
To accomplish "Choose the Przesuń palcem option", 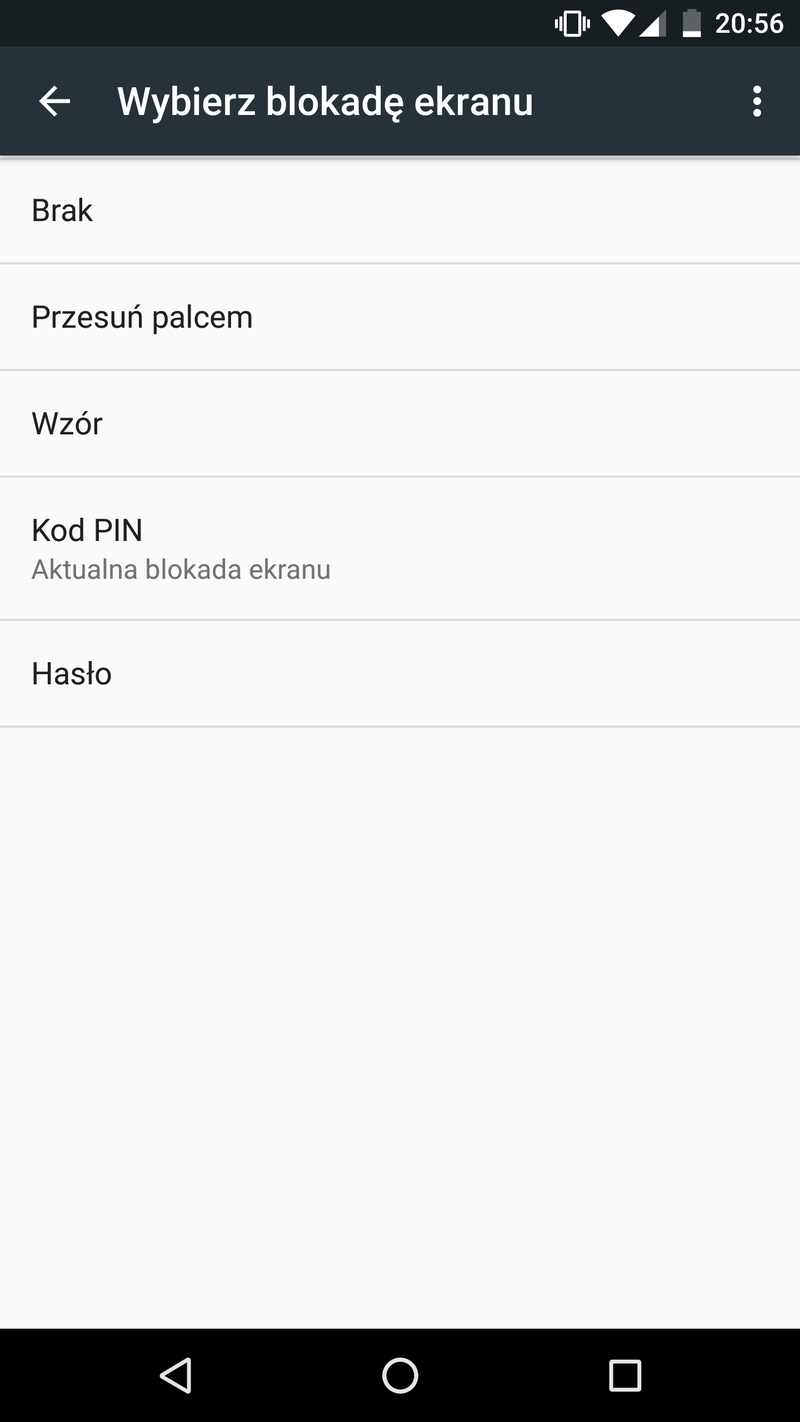I will [x=400, y=317].
